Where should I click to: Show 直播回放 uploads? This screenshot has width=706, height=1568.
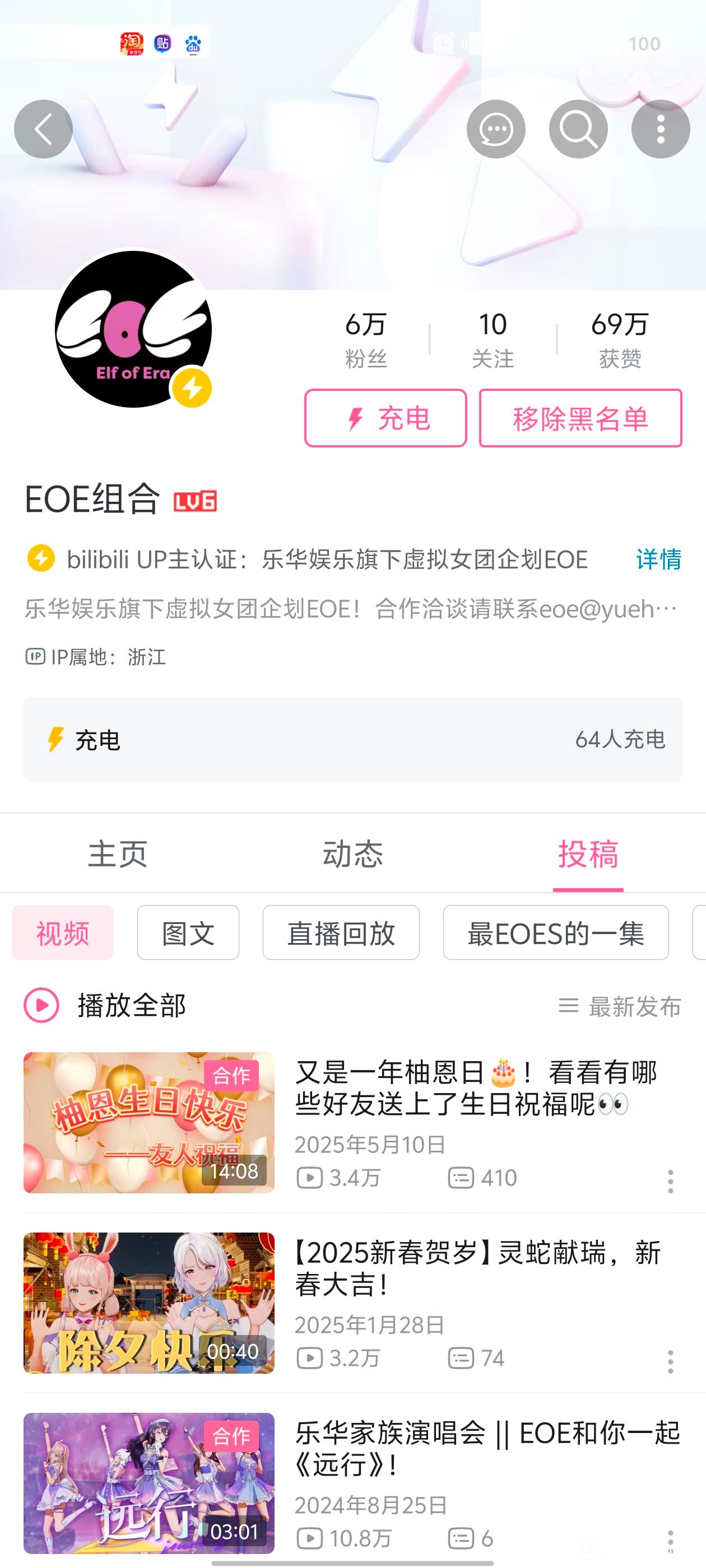click(x=341, y=932)
